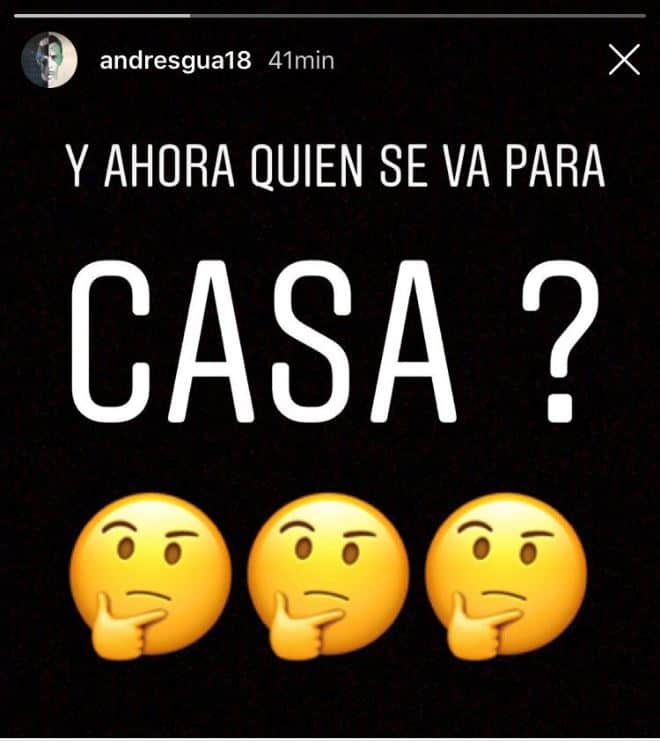Screen dimensions: 660x741
Task: Open andresgua18's profile picture
Action: 45,62
